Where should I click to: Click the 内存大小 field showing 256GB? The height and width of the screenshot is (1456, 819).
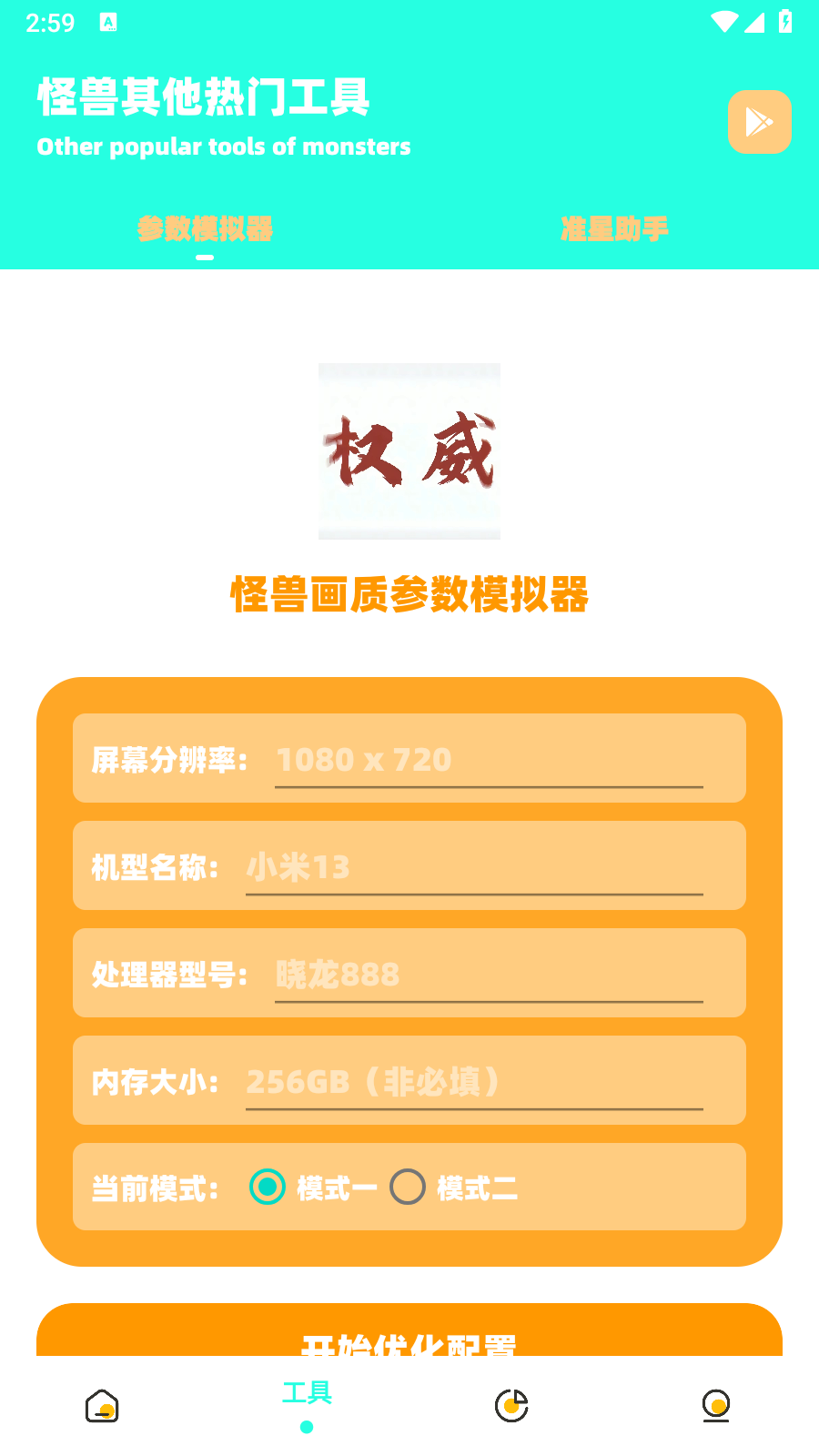click(x=473, y=1081)
